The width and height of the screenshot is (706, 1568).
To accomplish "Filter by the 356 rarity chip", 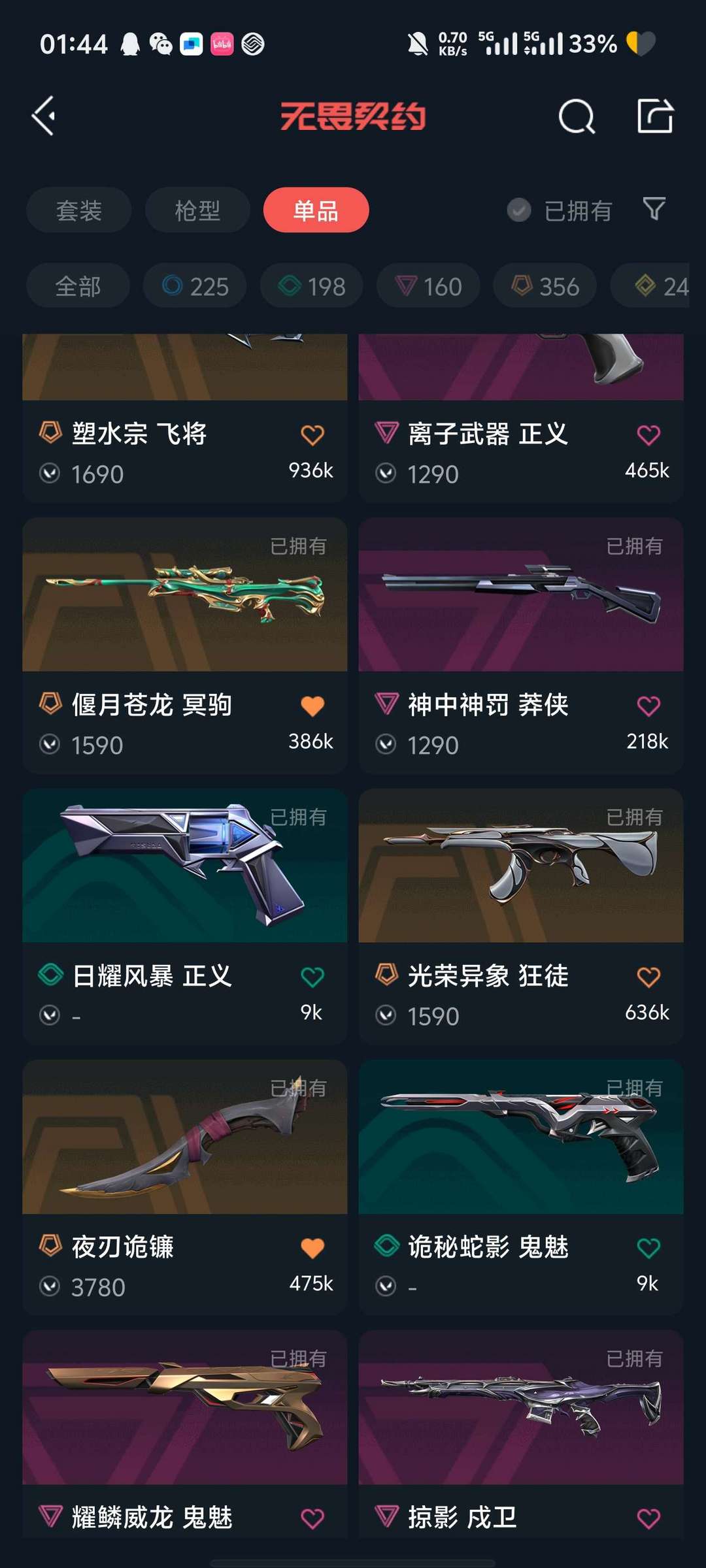I will click(545, 286).
